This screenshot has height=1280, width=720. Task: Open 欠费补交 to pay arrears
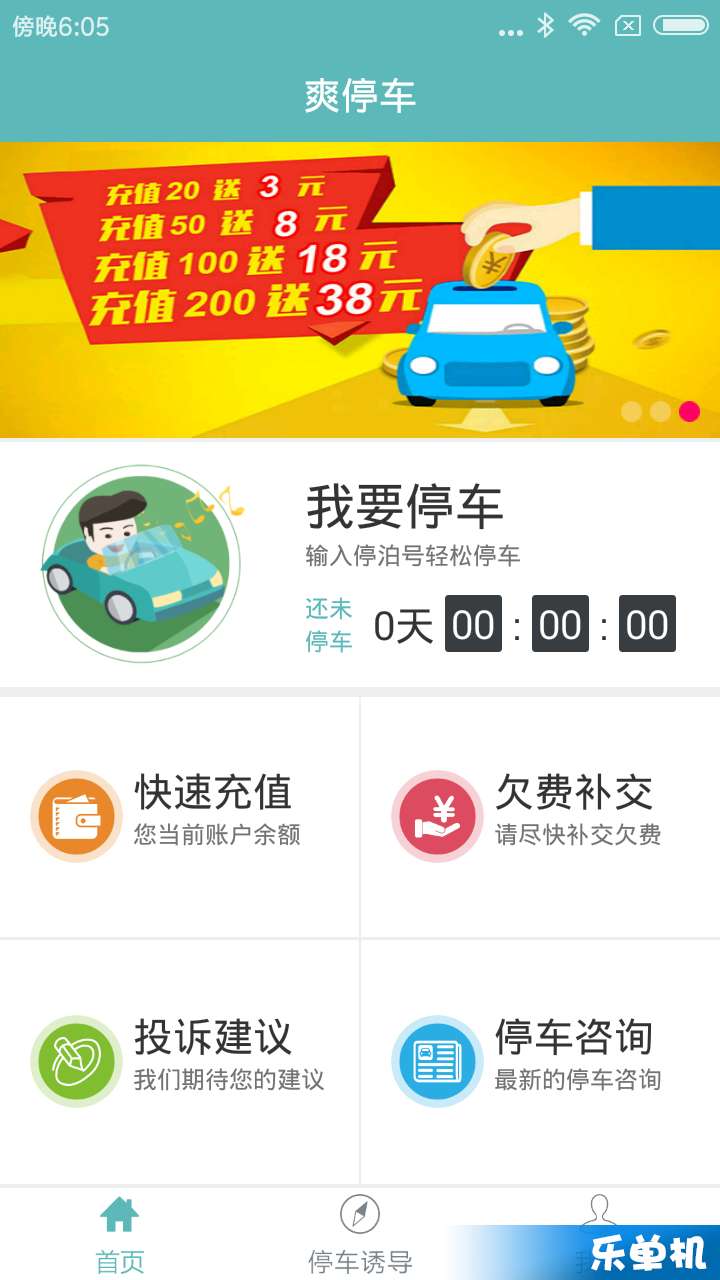coord(540,816)
